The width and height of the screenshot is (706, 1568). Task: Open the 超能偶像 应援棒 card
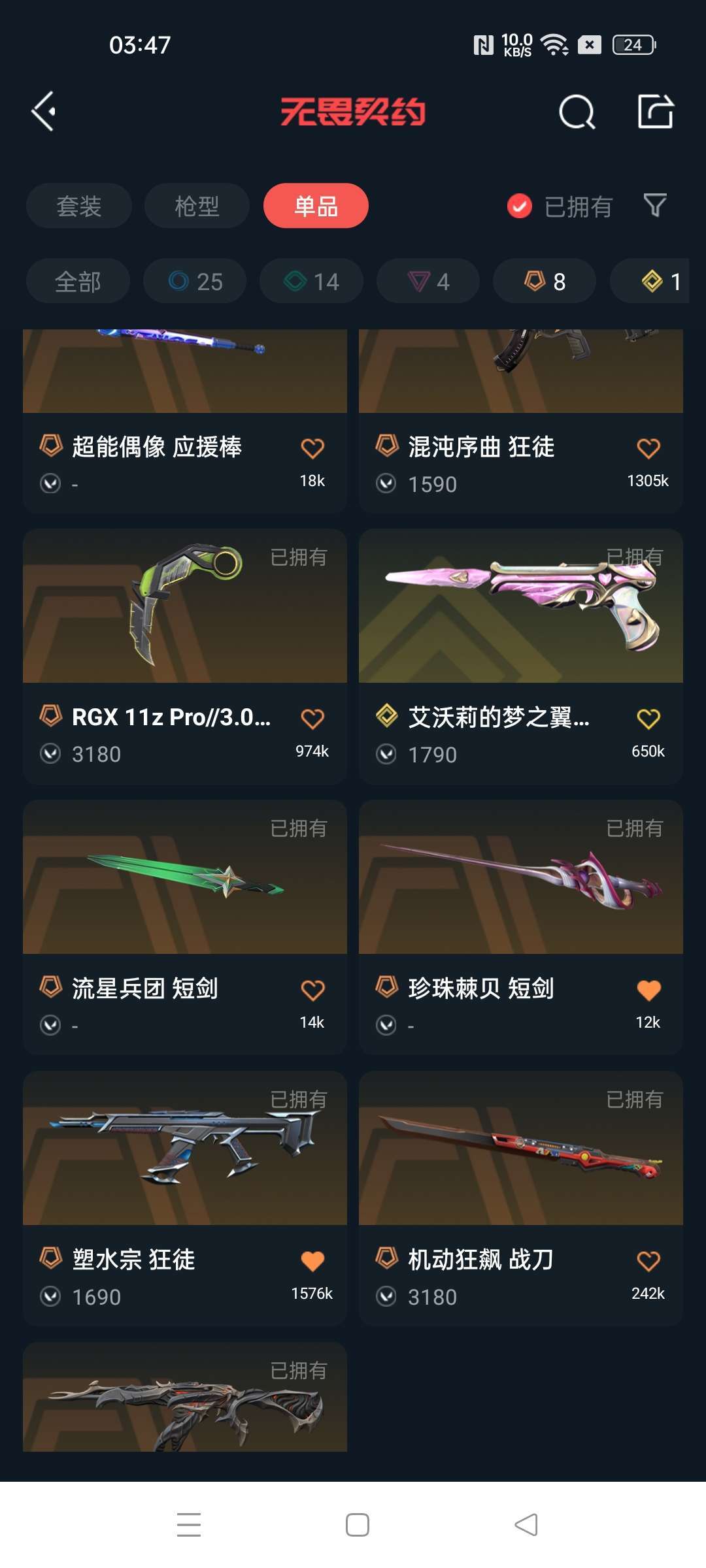pyautogui.click(x=185, y=421)
